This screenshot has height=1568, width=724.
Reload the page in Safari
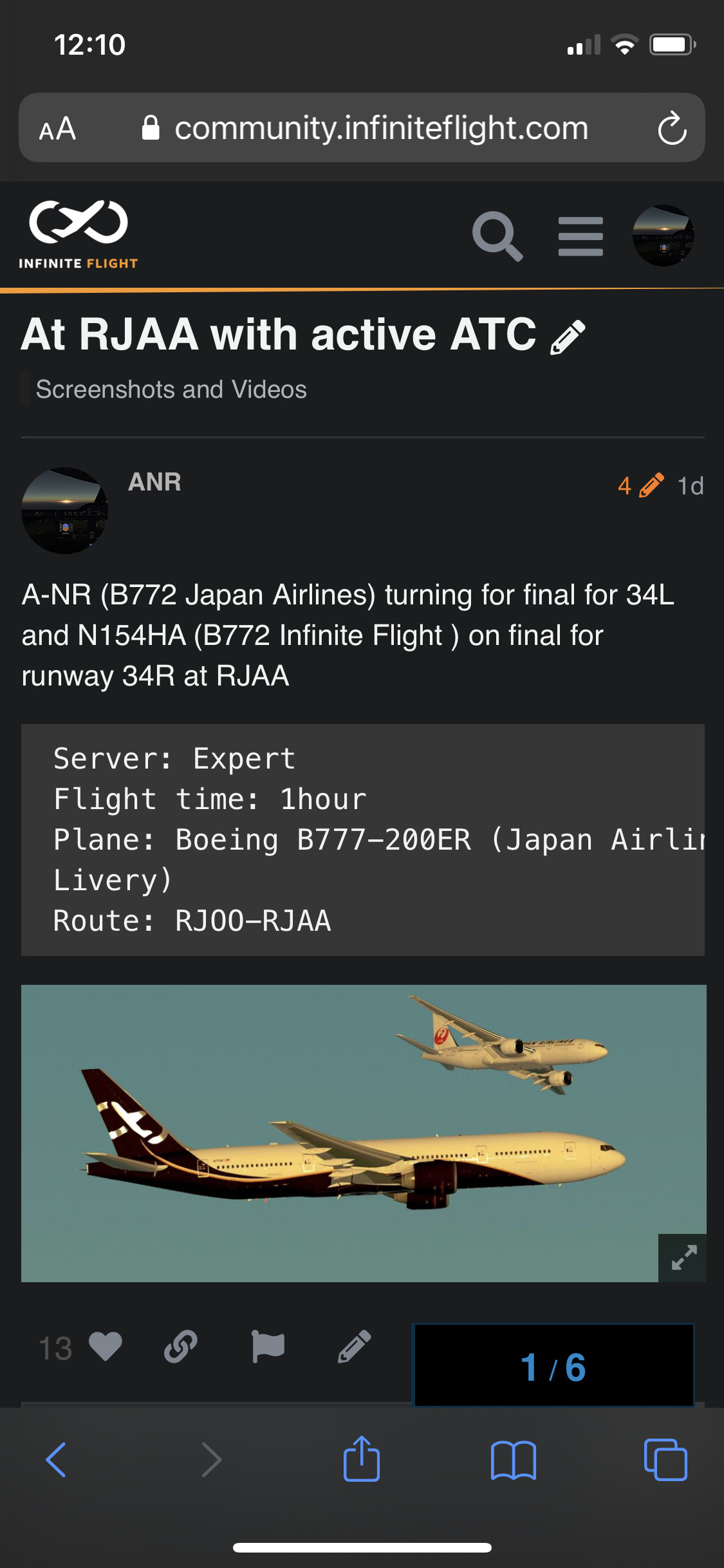672,128
